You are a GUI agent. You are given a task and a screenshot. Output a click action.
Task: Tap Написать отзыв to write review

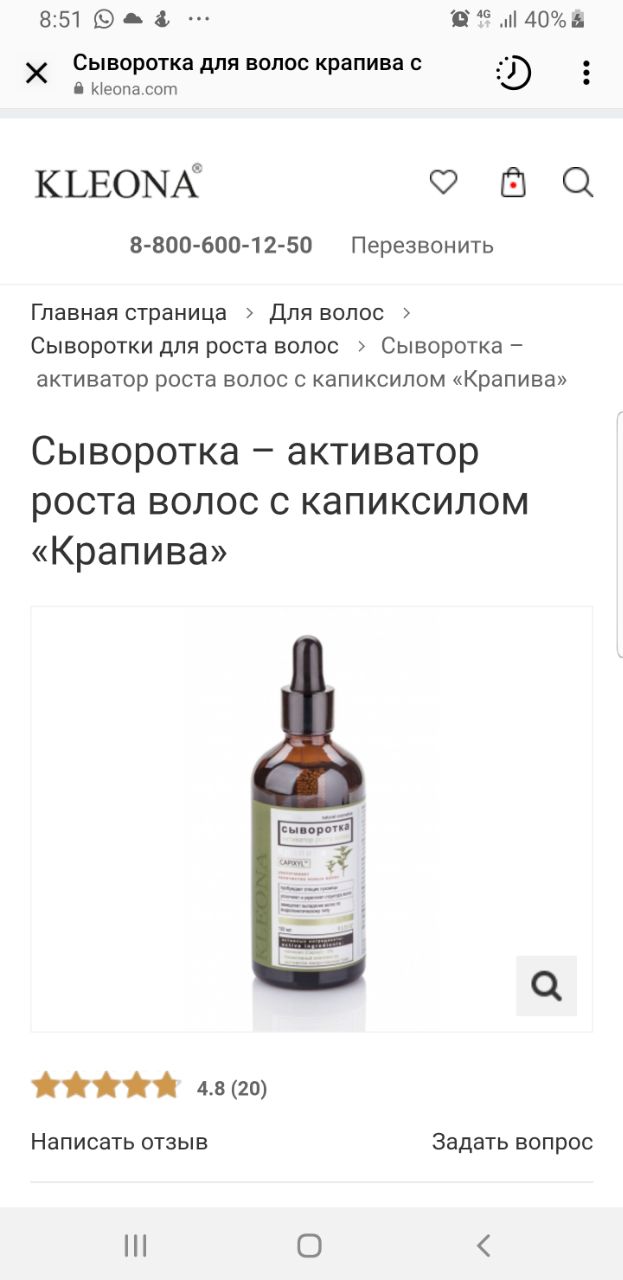point(119,1142)
